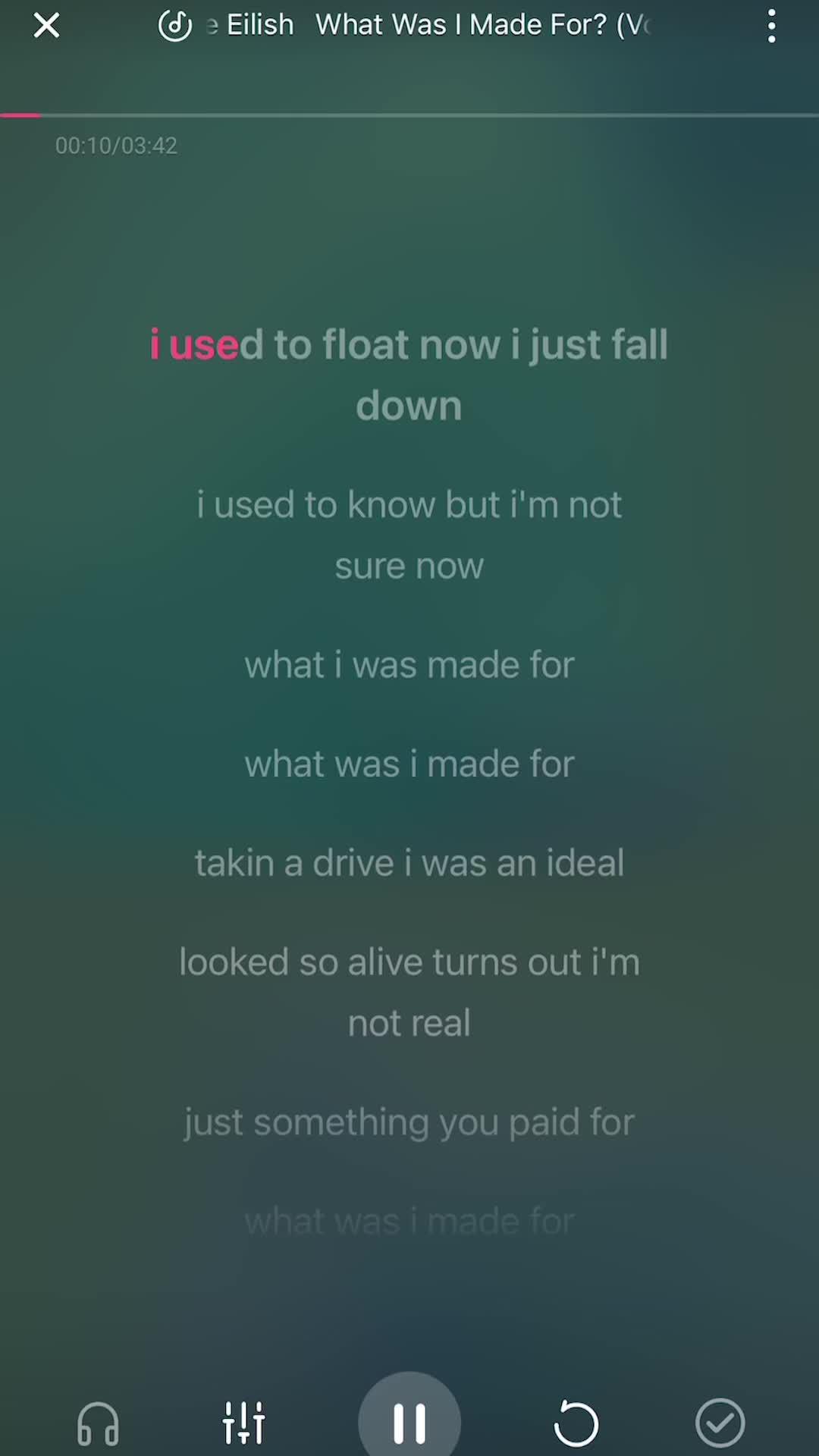Viewport: 819px width, 1456px height.
Task: Restart the song from beginning
Action: [576, 1423]
